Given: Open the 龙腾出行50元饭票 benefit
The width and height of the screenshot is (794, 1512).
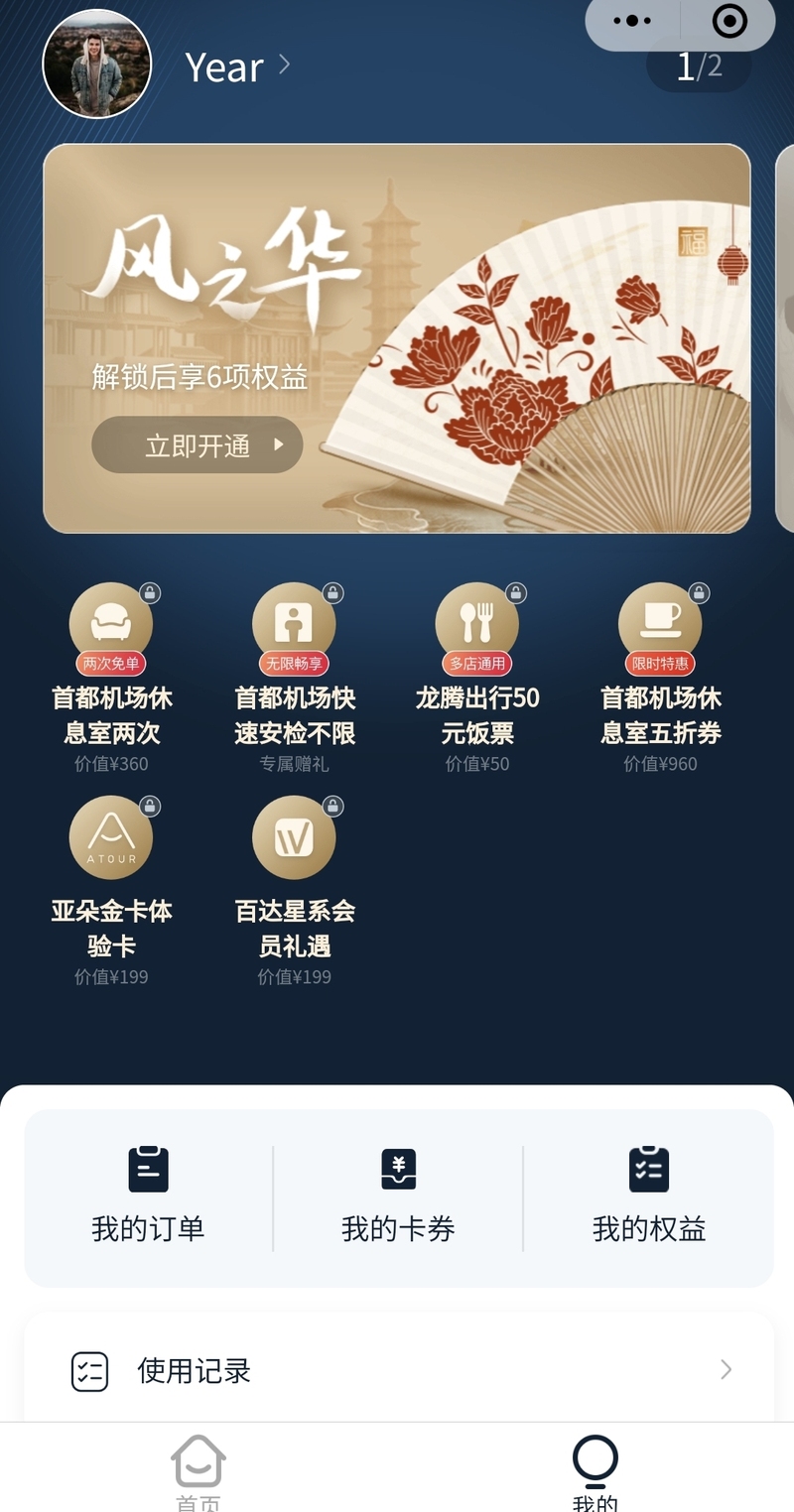Looking at the screenshot, I should coord(477,678).
